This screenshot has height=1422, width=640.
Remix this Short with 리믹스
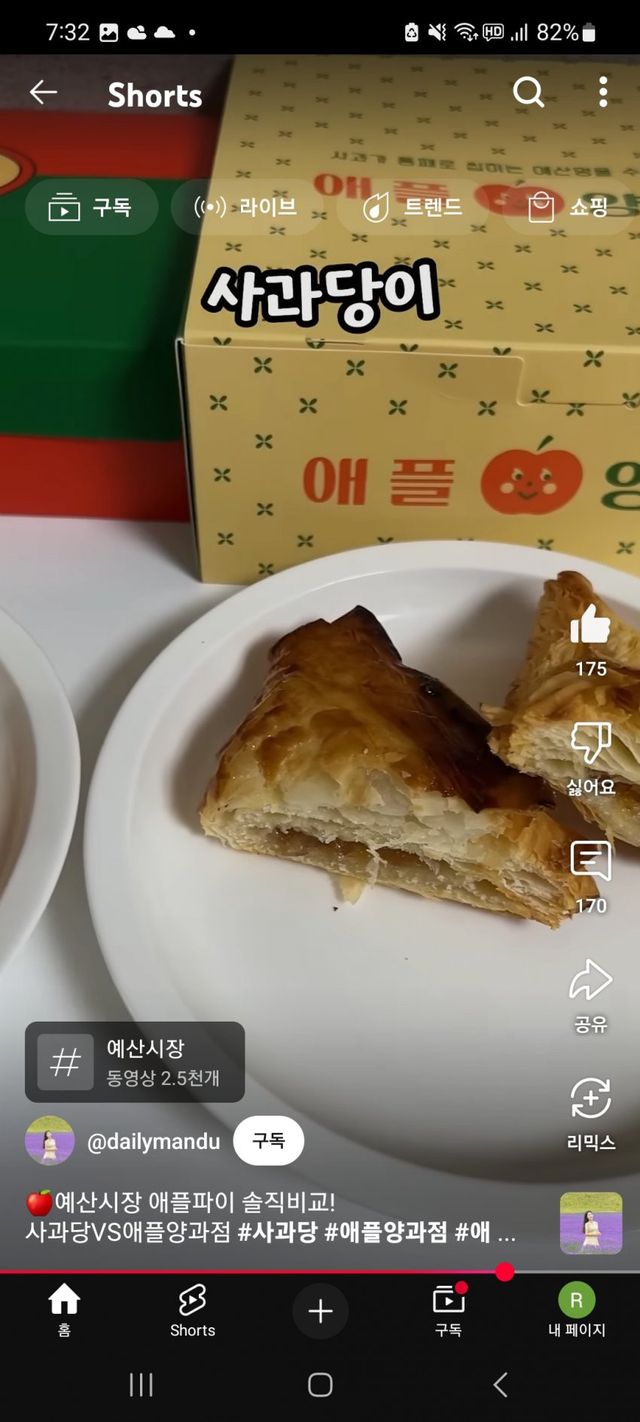click(590, 1100)
